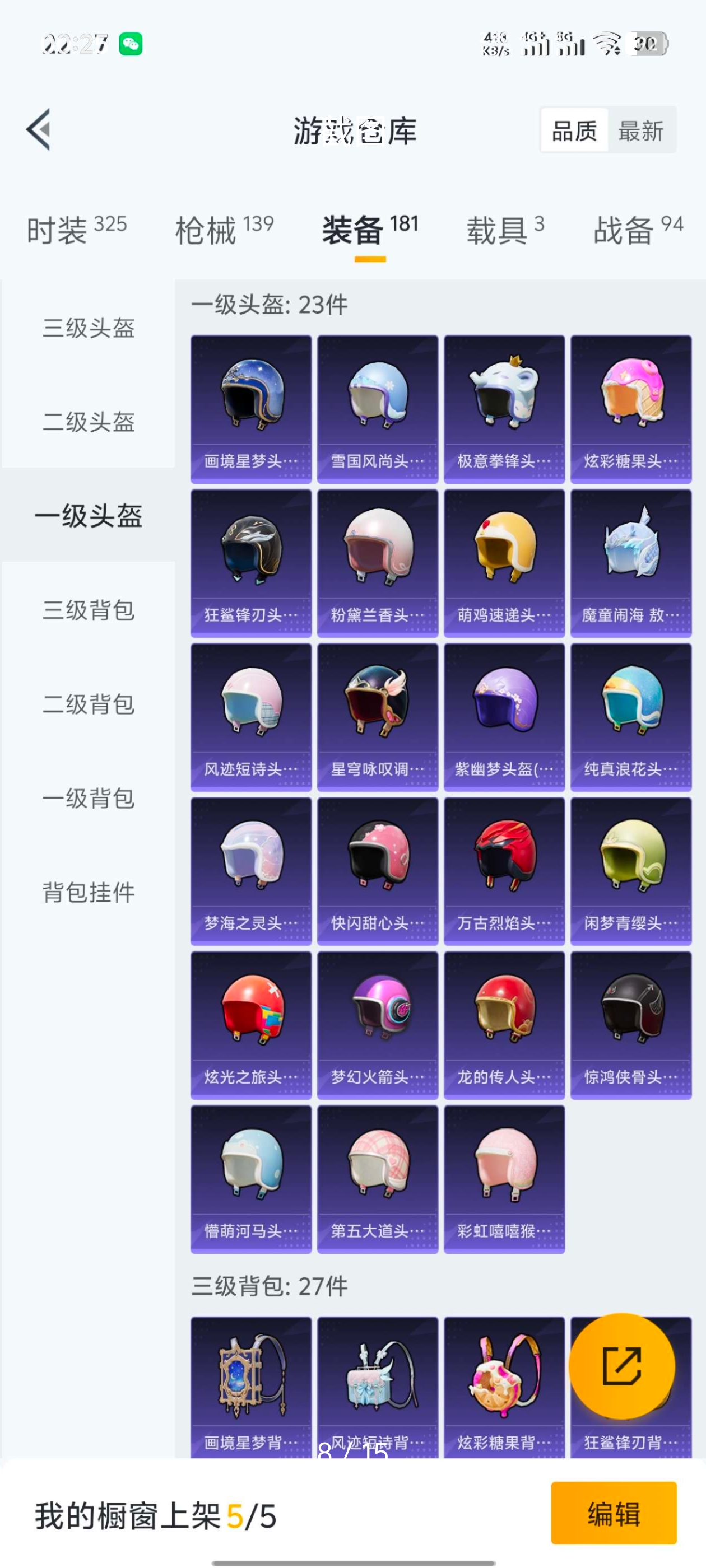View the 万古烈焰 helmet card

504,870
